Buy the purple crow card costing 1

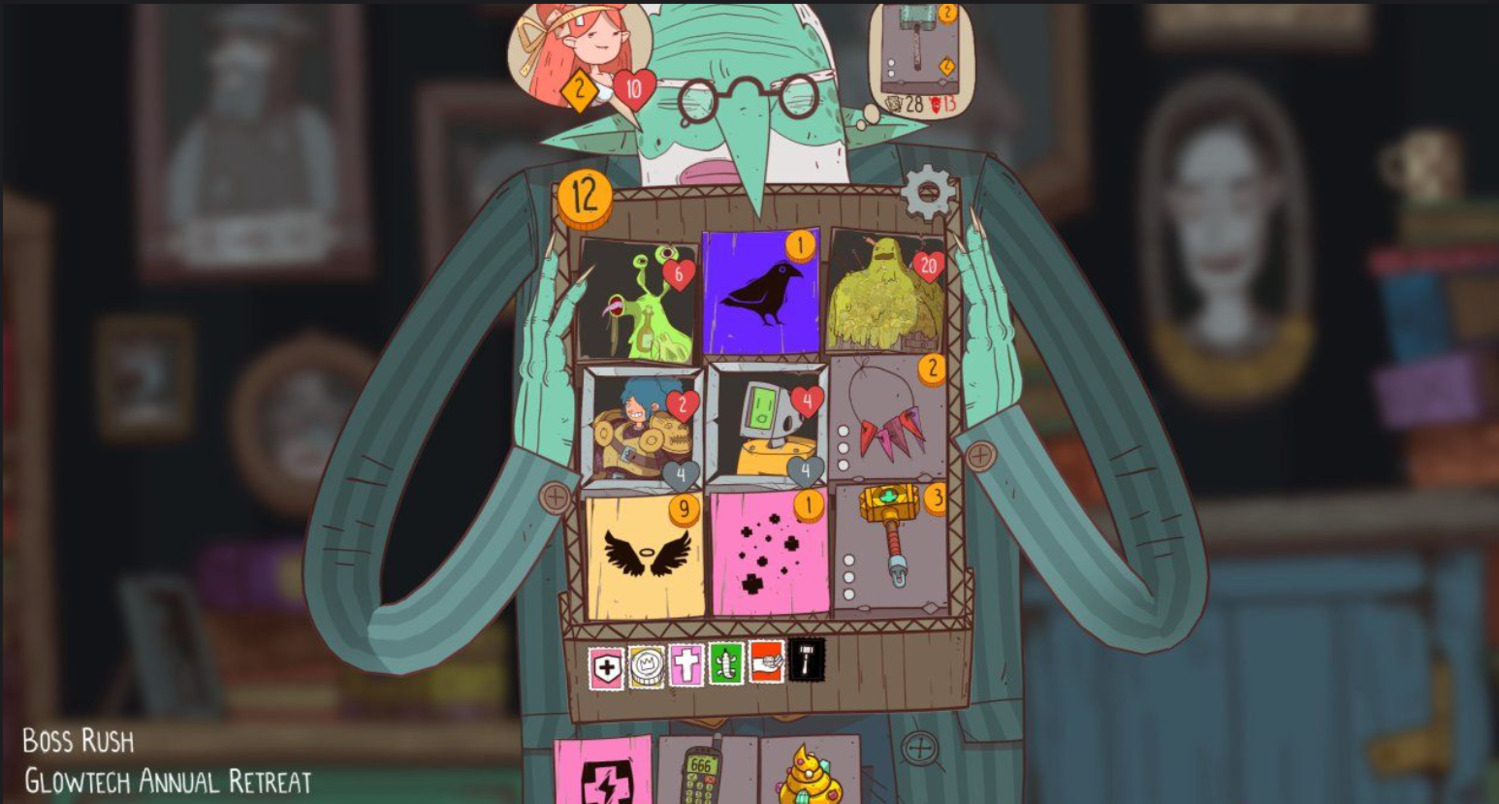point(761,292)
